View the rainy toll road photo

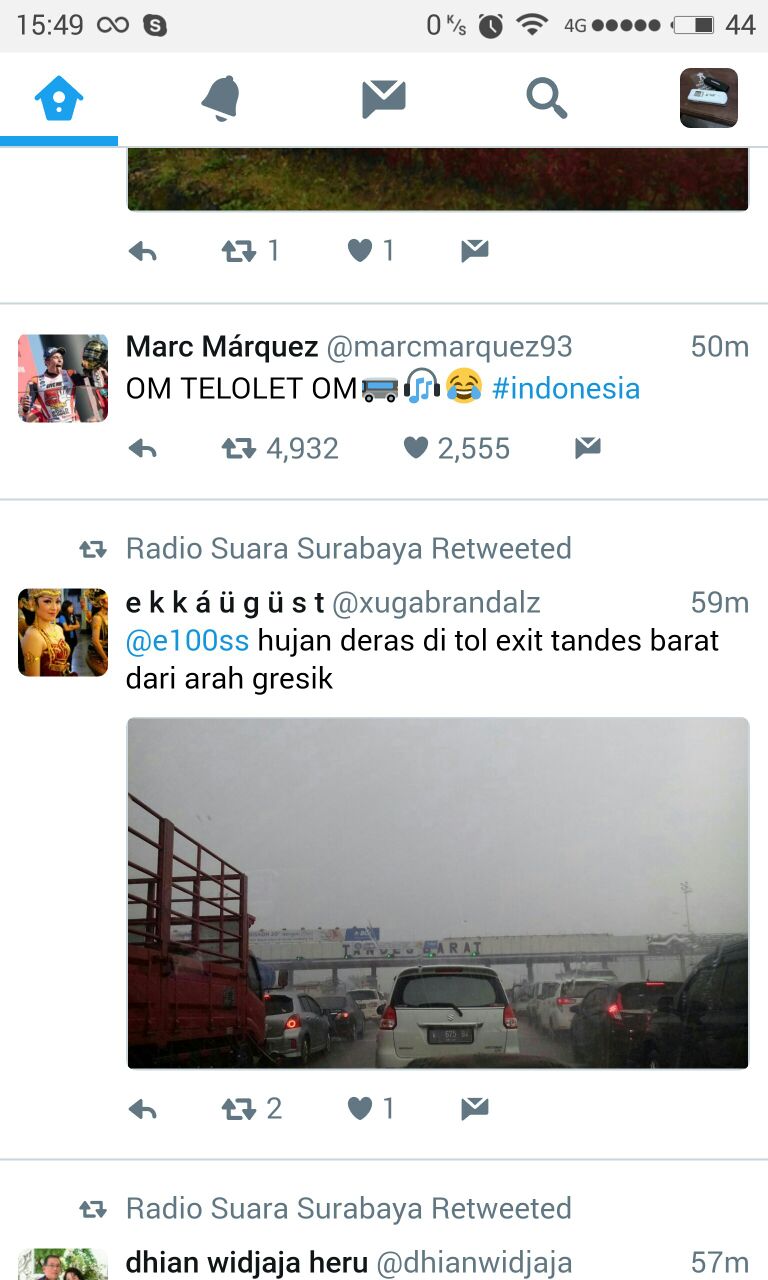click(x=437, y=892)
